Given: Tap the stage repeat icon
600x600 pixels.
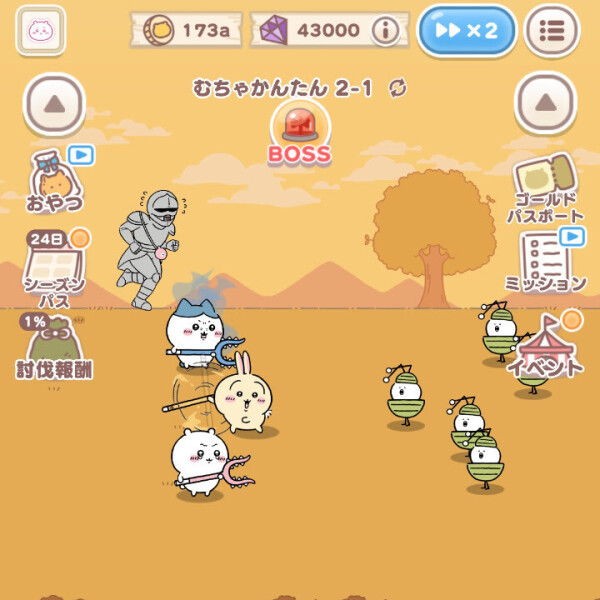Looking at the screenshot, I should [398, 88].
